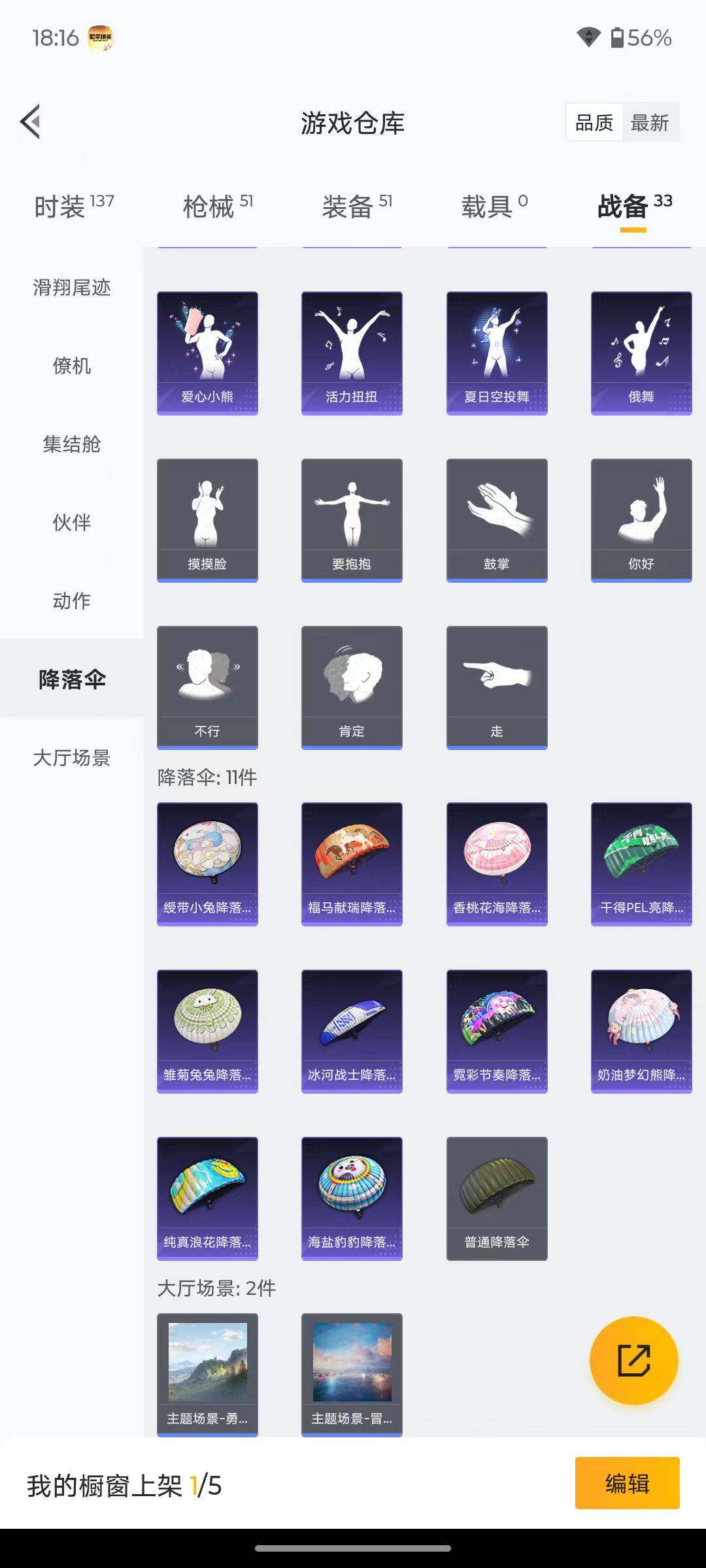The height and width of the screenshot is (1568, 706).
Task: Tap the 走 pointing-hand emote icon
Action: point(496,686)
